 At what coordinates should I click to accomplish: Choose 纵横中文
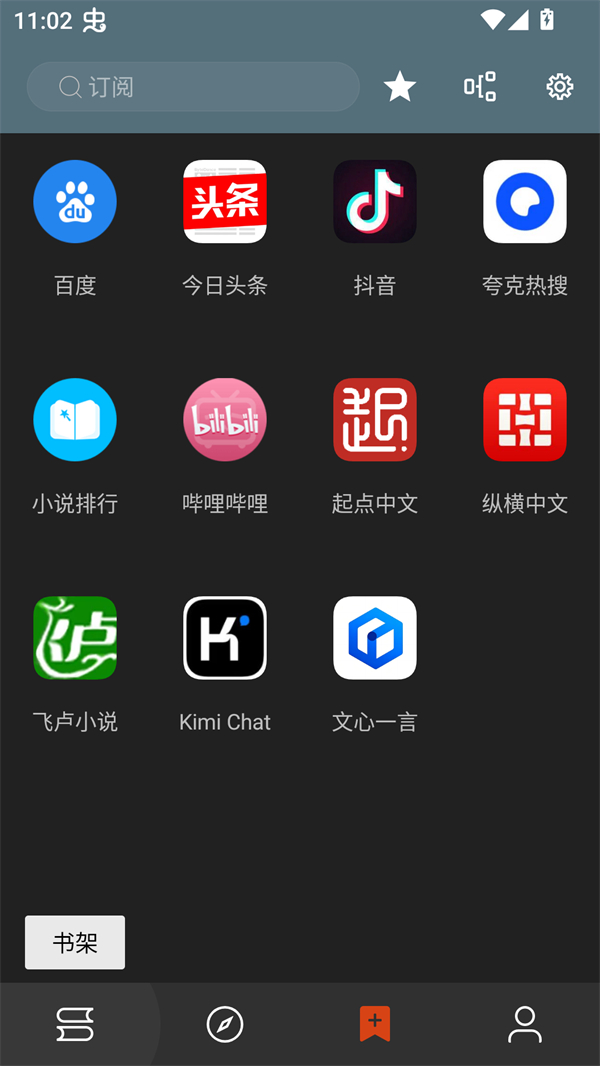pyautogui.click(x=525, y=420)
